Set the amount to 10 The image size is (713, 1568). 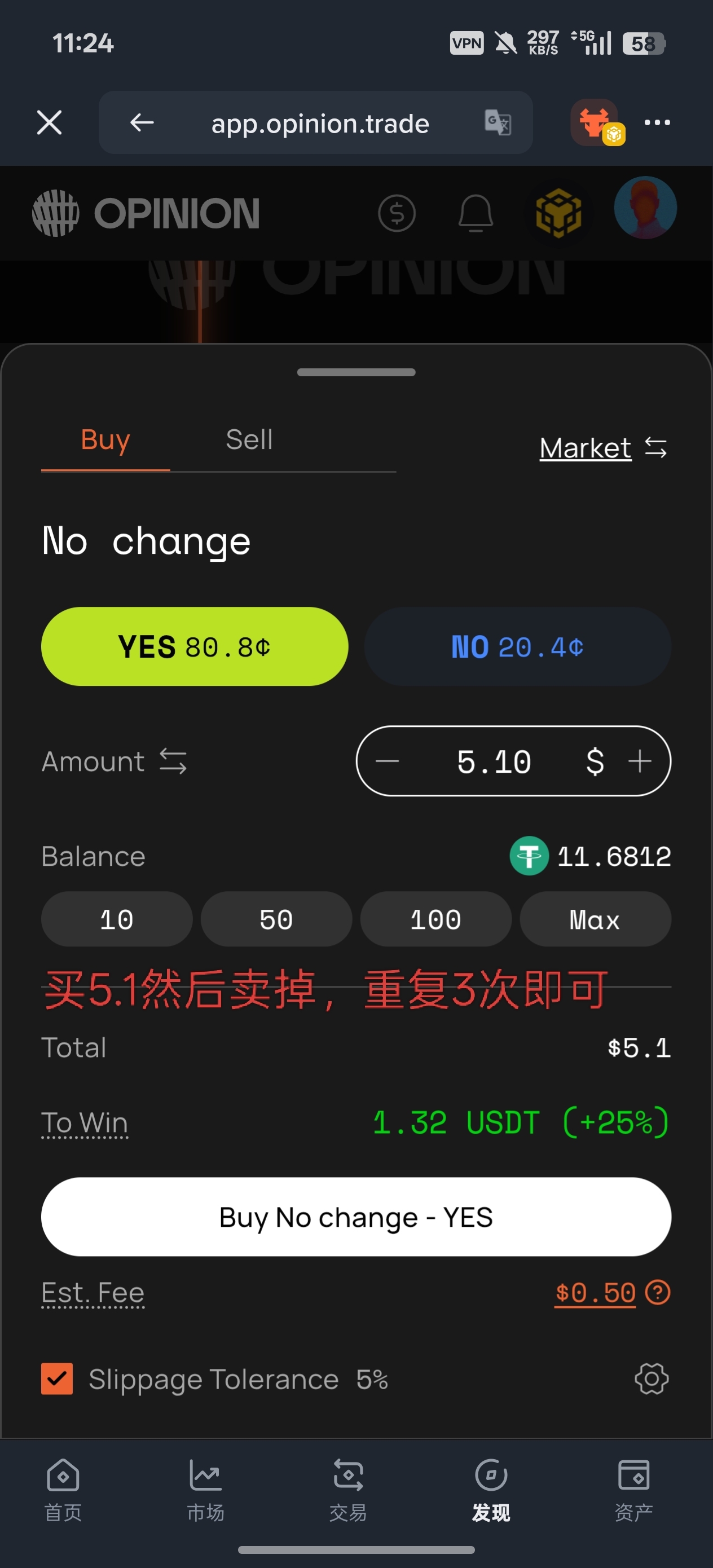pos(116,919)
